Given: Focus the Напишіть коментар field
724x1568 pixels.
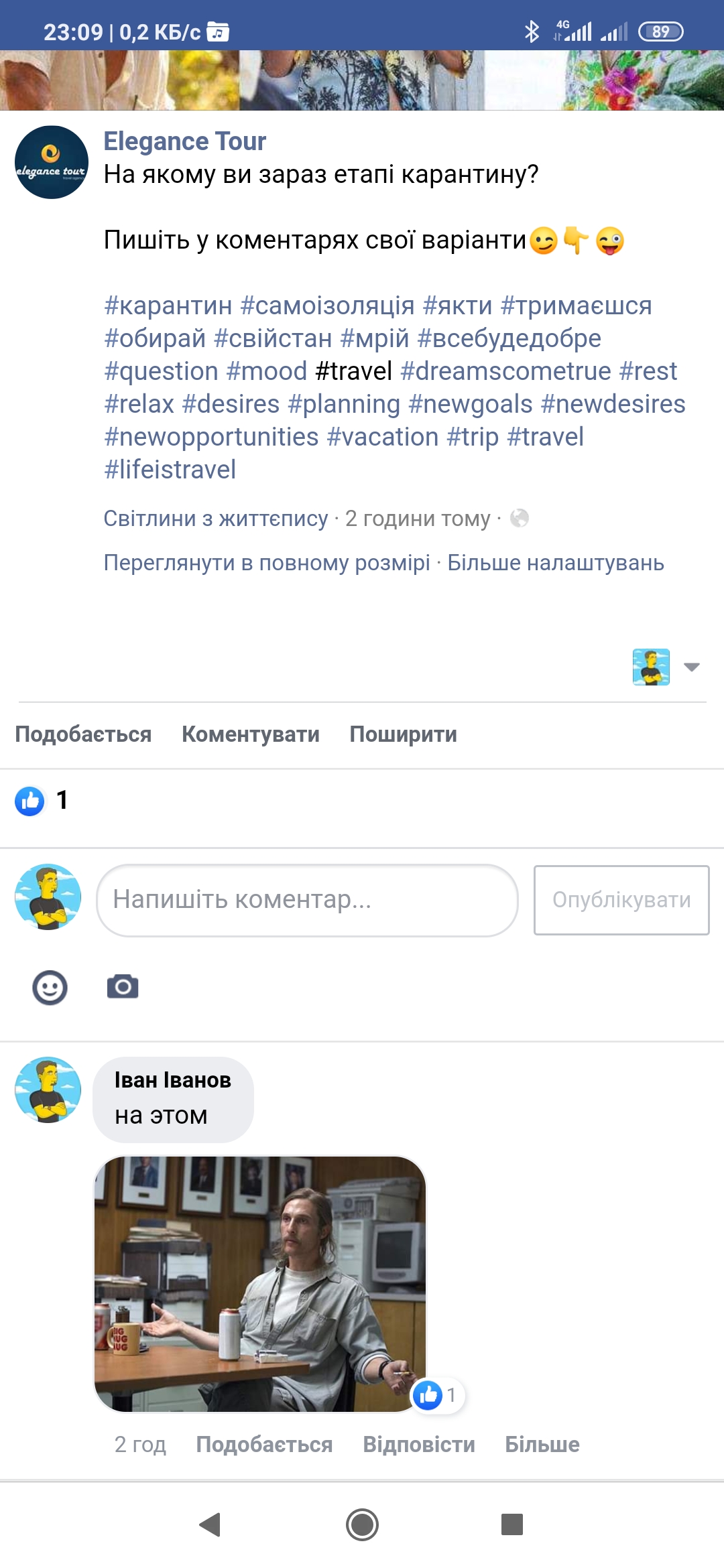Looking at the screenshot, I should pyautogui.click(x=307, y=900).
